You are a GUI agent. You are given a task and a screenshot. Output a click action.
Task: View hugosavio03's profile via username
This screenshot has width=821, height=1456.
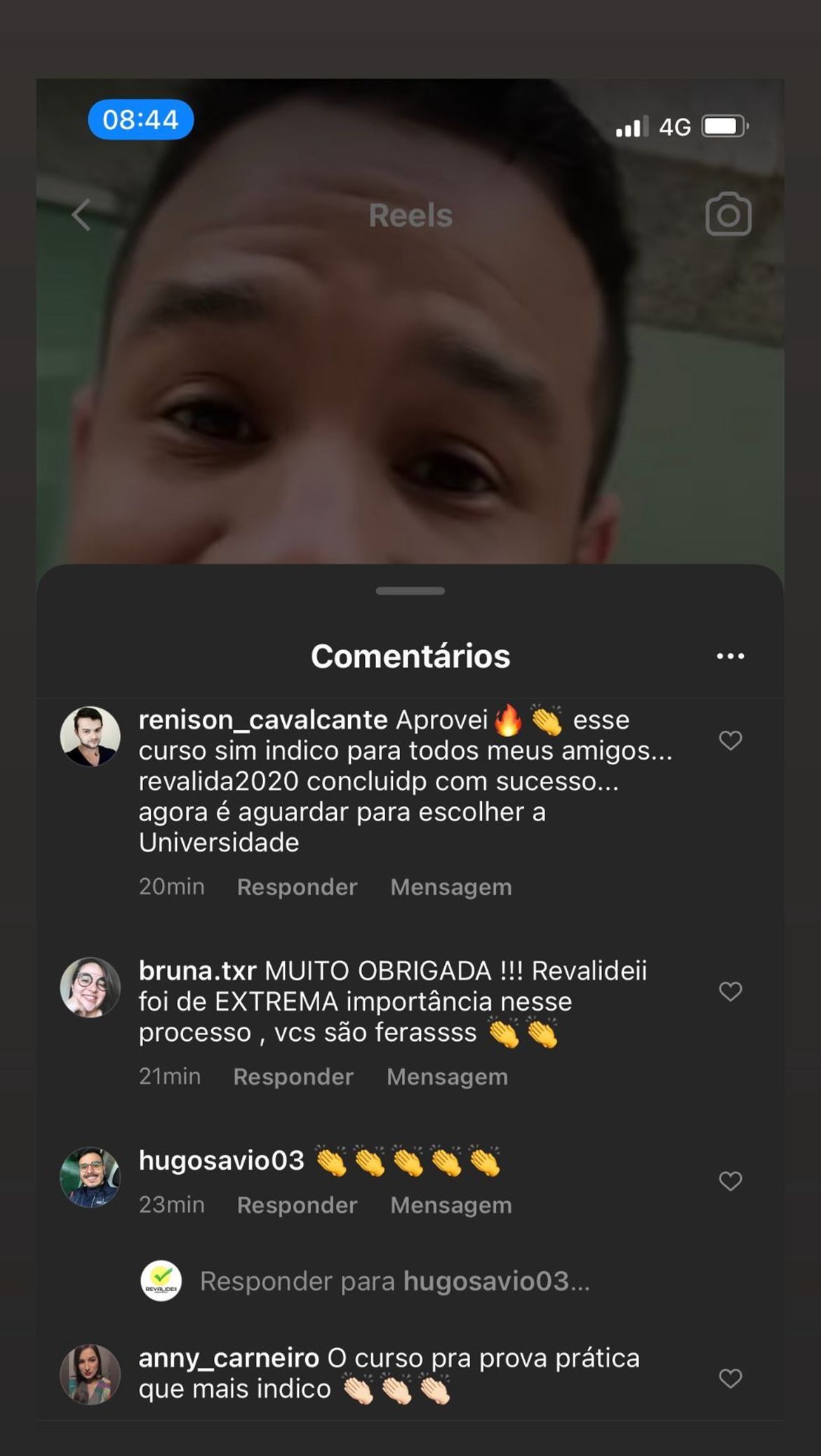click(221, 1161)
